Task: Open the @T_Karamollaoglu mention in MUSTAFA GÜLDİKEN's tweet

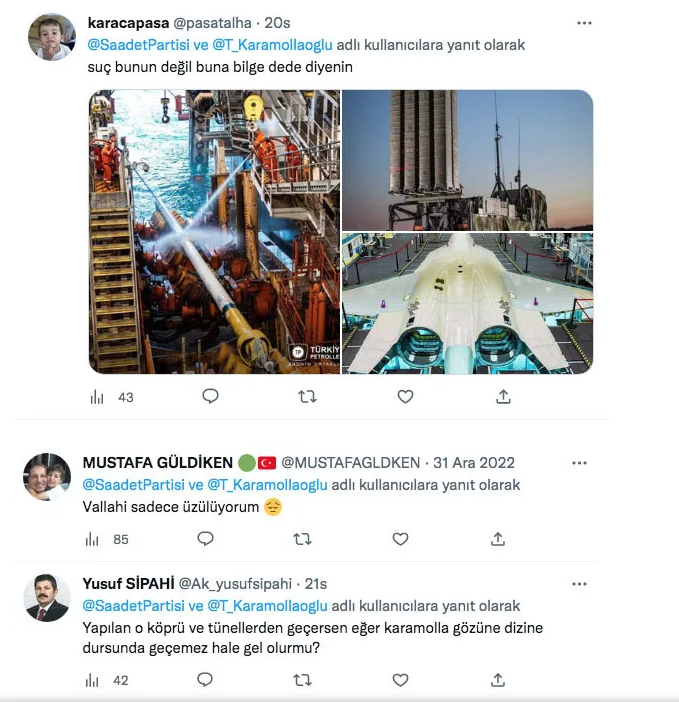Action: point(264,485)
